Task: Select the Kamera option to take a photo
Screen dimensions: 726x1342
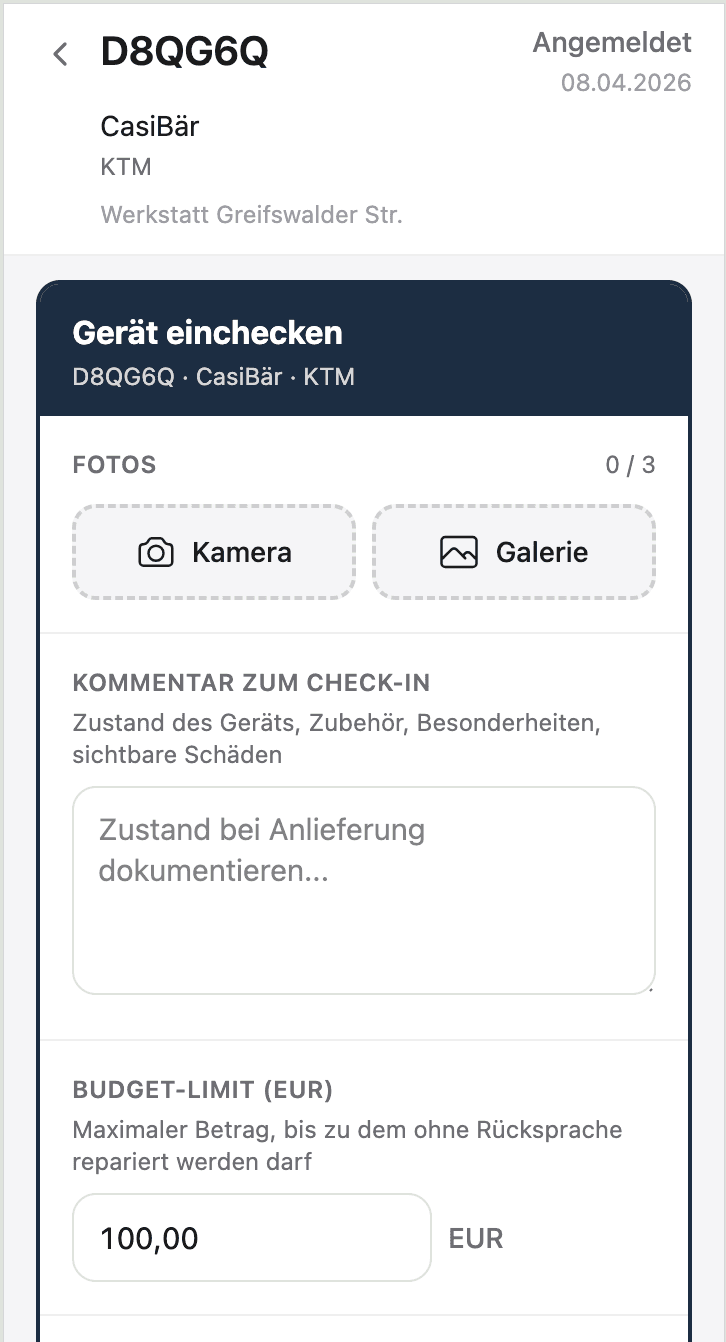Action: coord(213,551)
